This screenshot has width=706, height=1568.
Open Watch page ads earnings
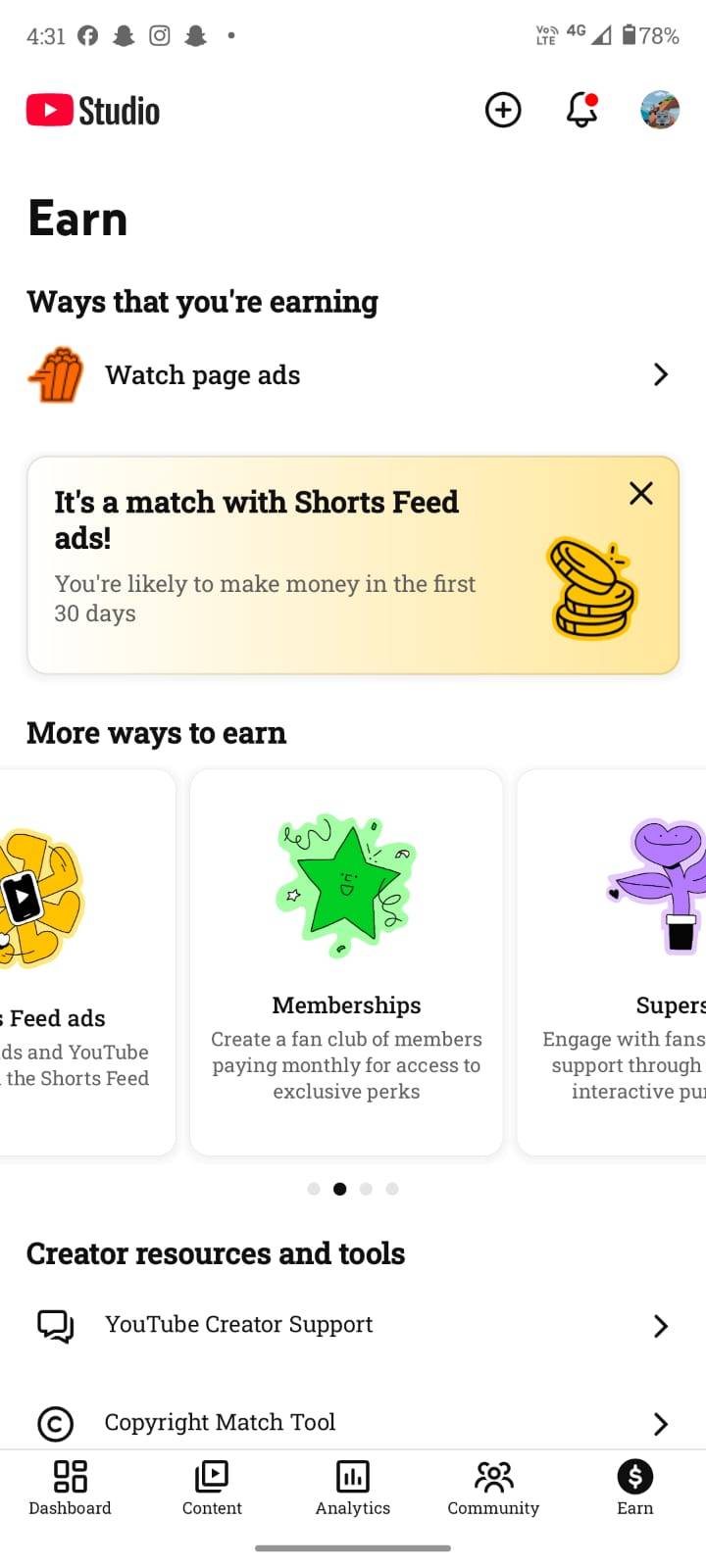pyautogui.click(x=353, y=375)
